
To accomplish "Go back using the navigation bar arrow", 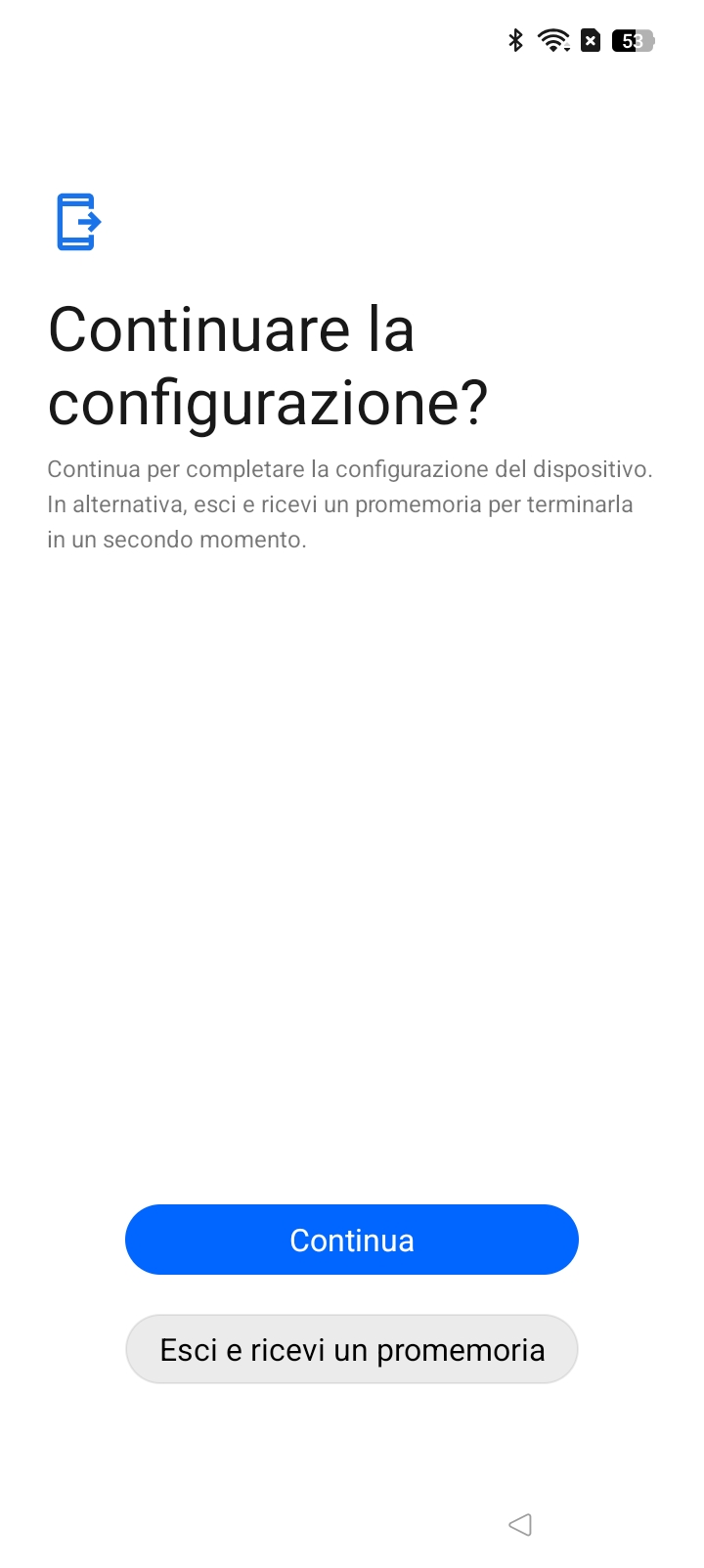I will [x=520, y=1524].
